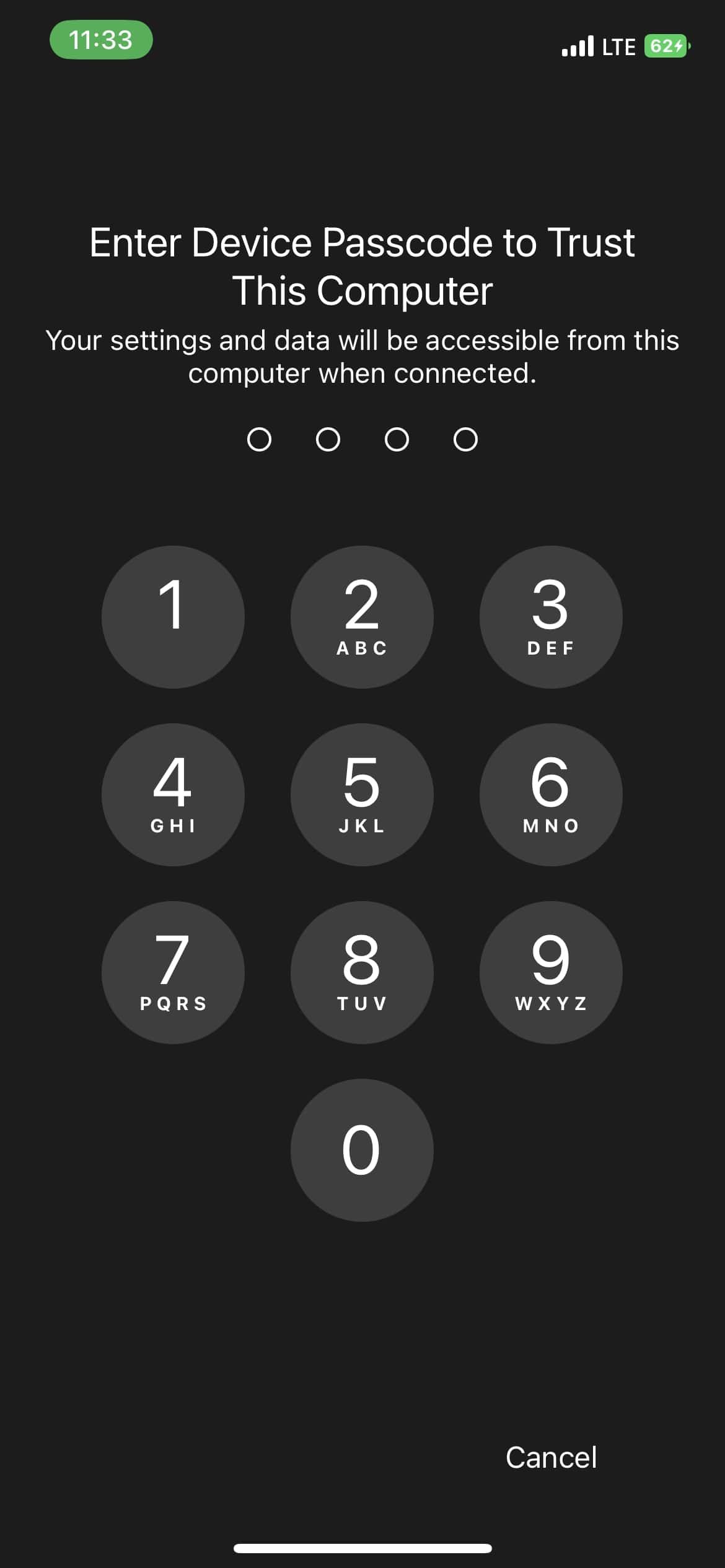Tap the green time indicator showing 11:33
The height and width of the screenshot is (1568, 725).
101,40
